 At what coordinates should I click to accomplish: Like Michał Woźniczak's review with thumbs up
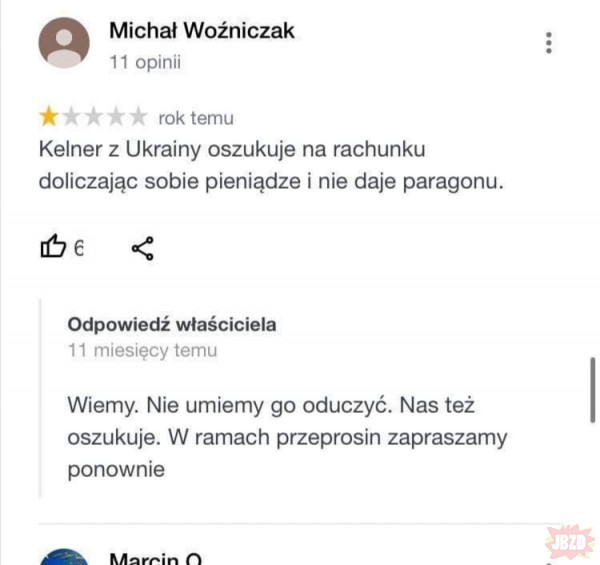53,247
